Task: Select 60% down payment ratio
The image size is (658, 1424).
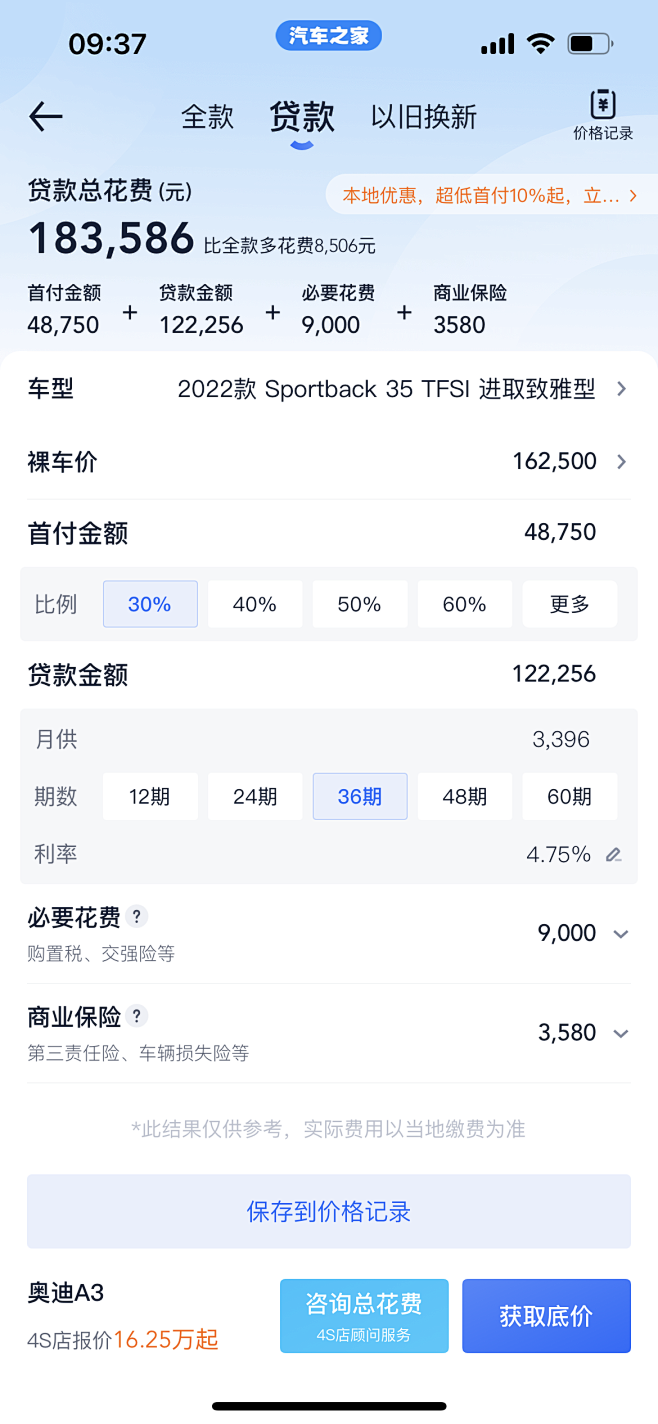Action: (x=465, y=604)
